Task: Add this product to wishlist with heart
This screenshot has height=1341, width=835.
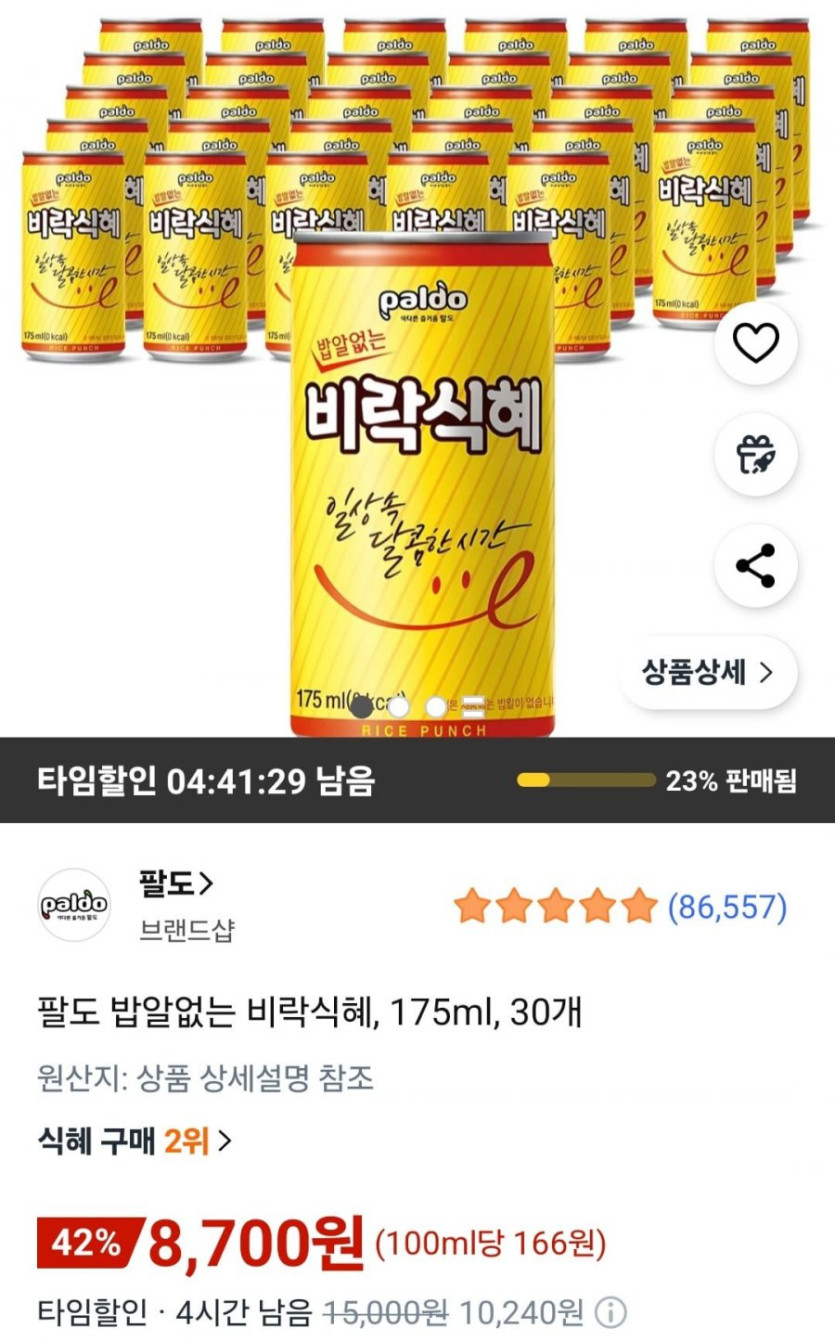Action: click(x=755, y=344)
